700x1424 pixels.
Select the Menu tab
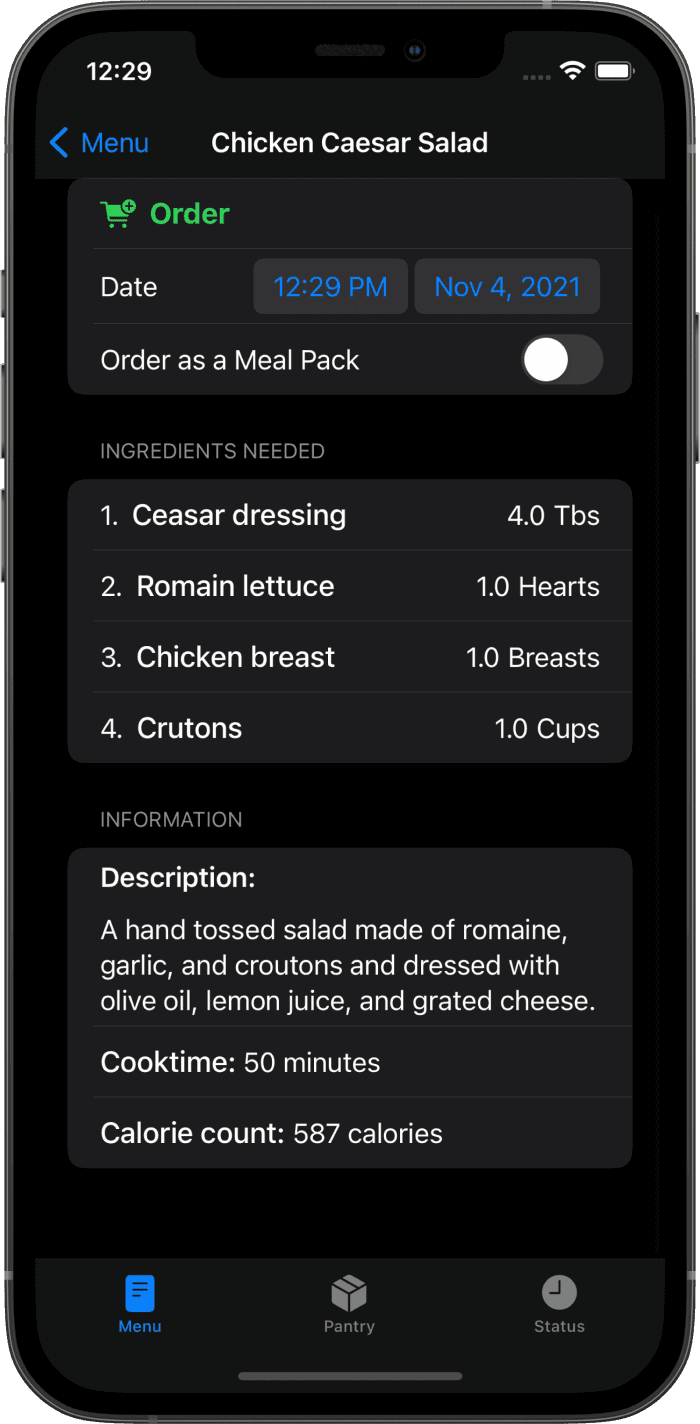(140, 1305)
